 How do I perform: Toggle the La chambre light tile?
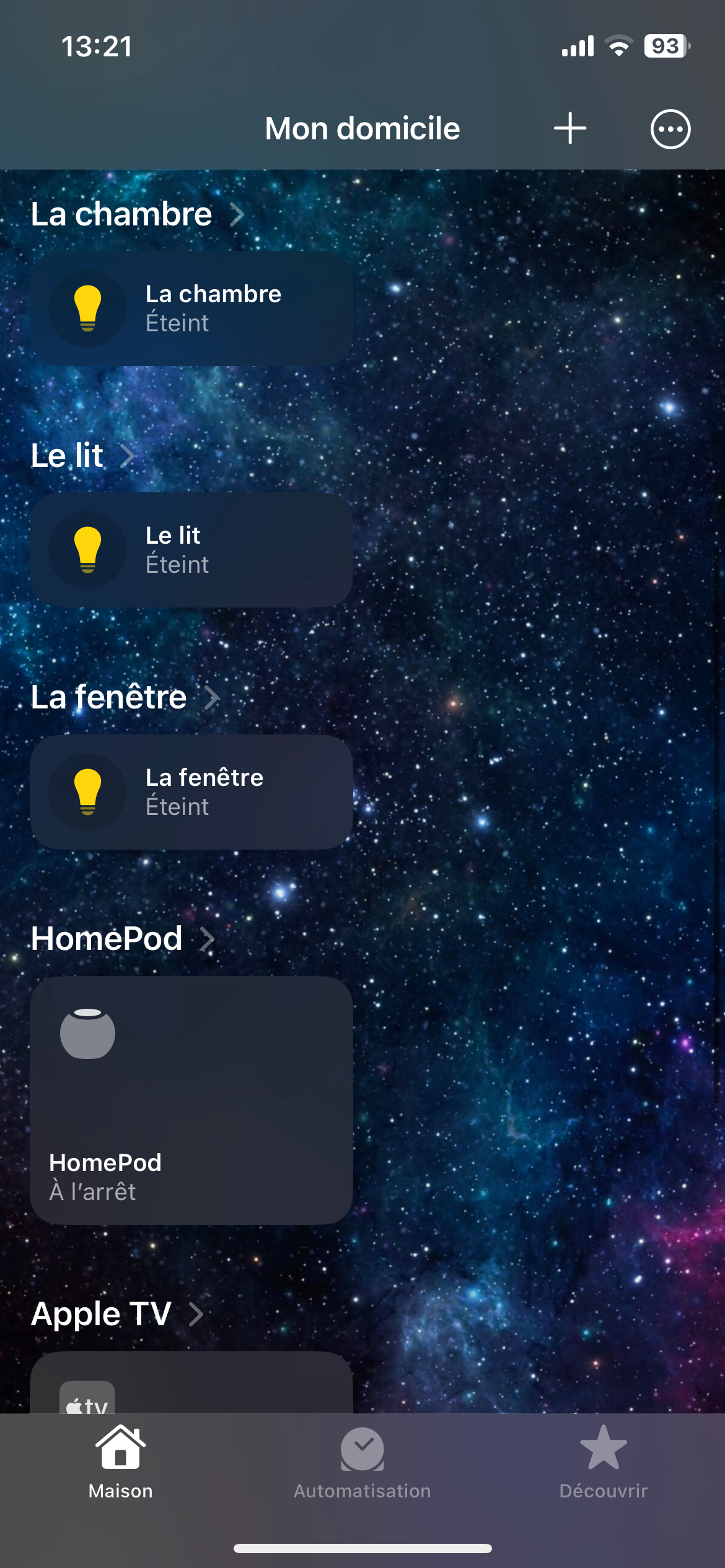(191, 308)
